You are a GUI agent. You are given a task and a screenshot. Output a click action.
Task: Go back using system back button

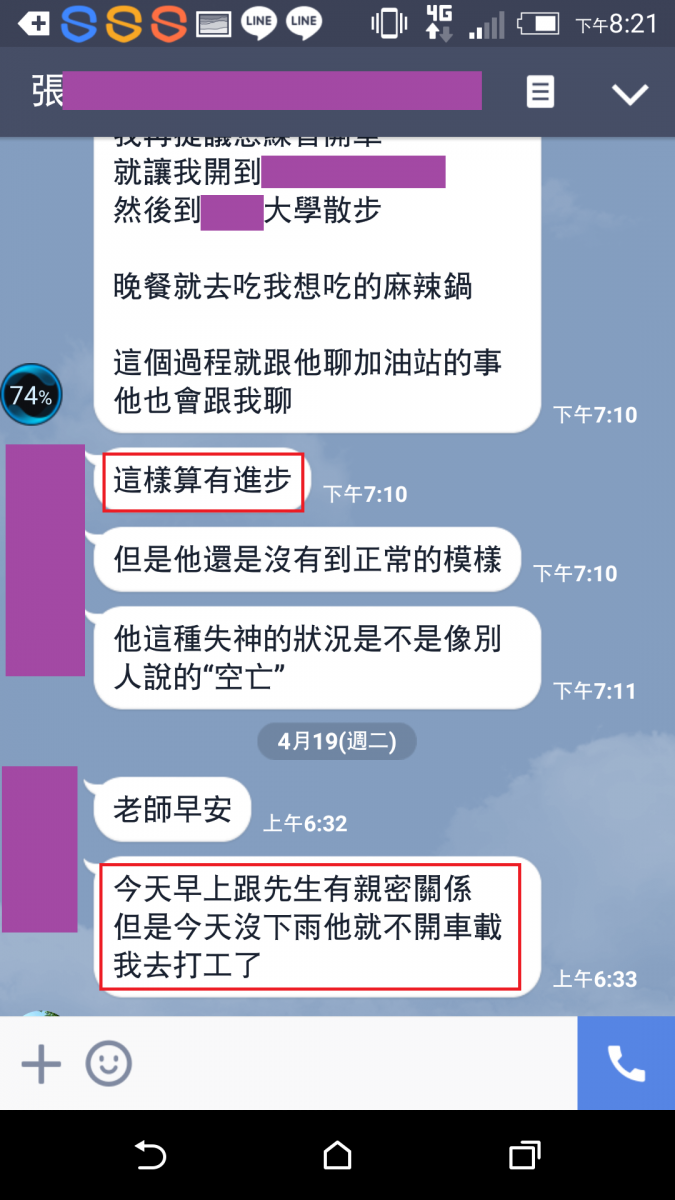150,1156
